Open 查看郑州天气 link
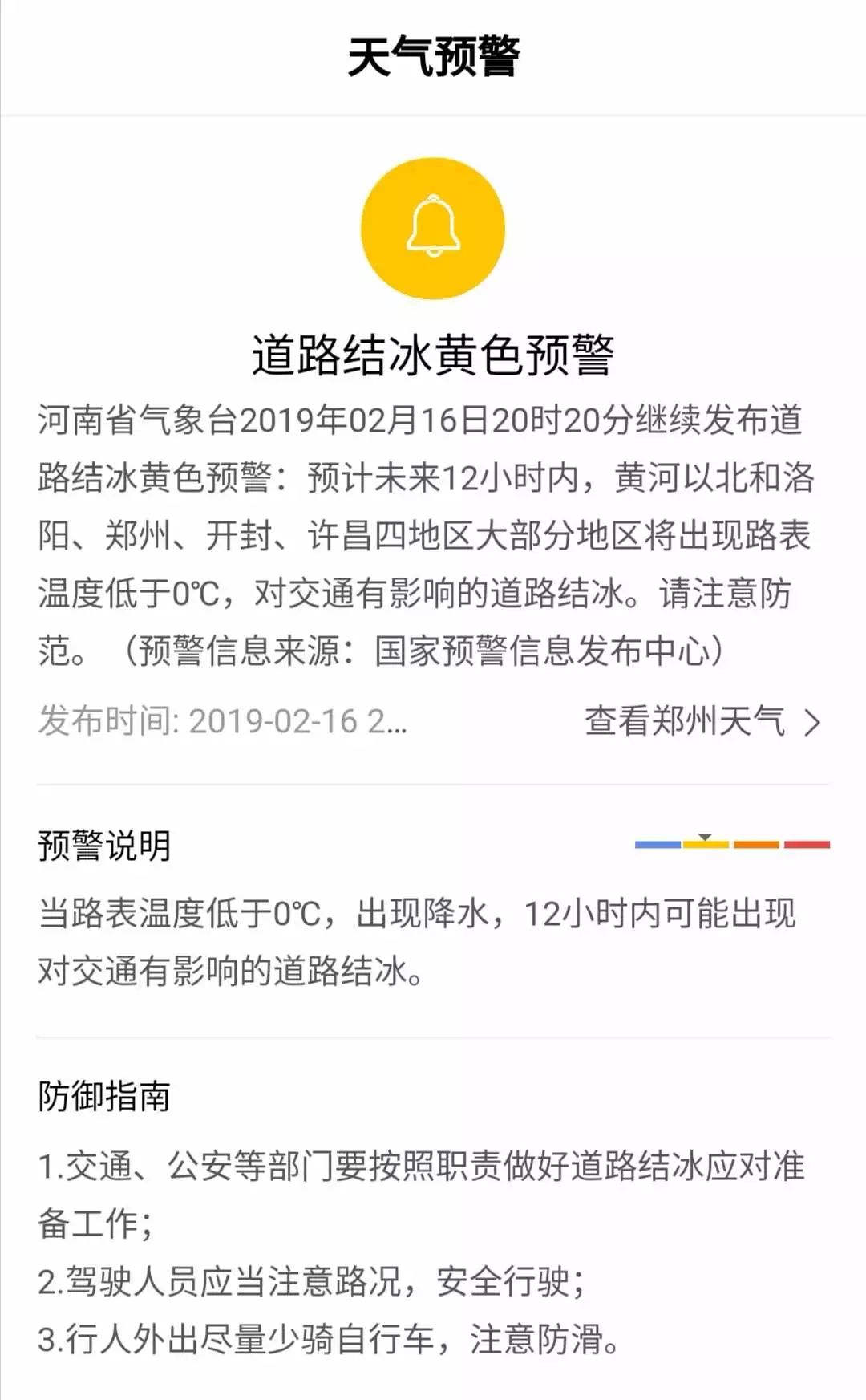Screen dimensions: 866x1400 tap(703, 721)
